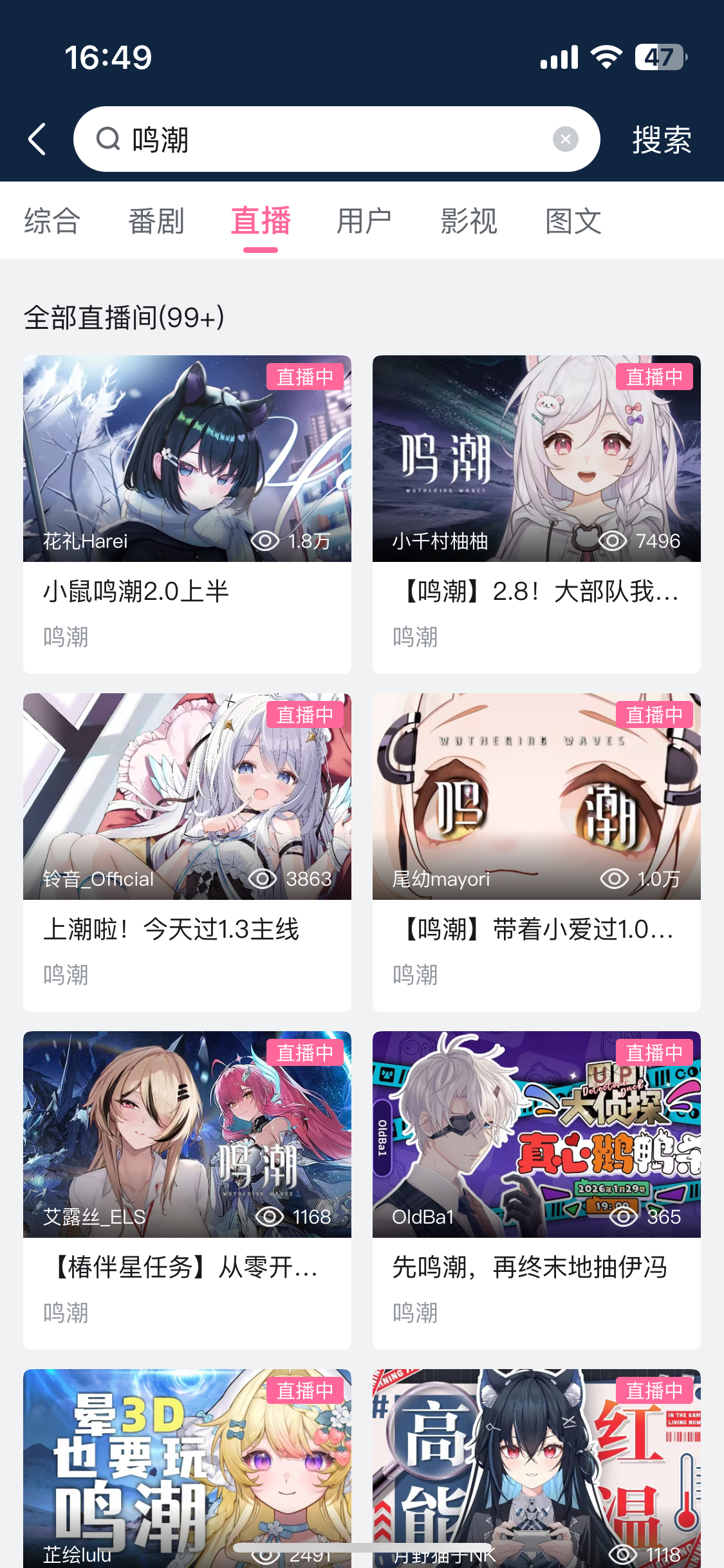
Task: Tap the 搜索 button
Action: pyautogui.click(x=661, y=140)
